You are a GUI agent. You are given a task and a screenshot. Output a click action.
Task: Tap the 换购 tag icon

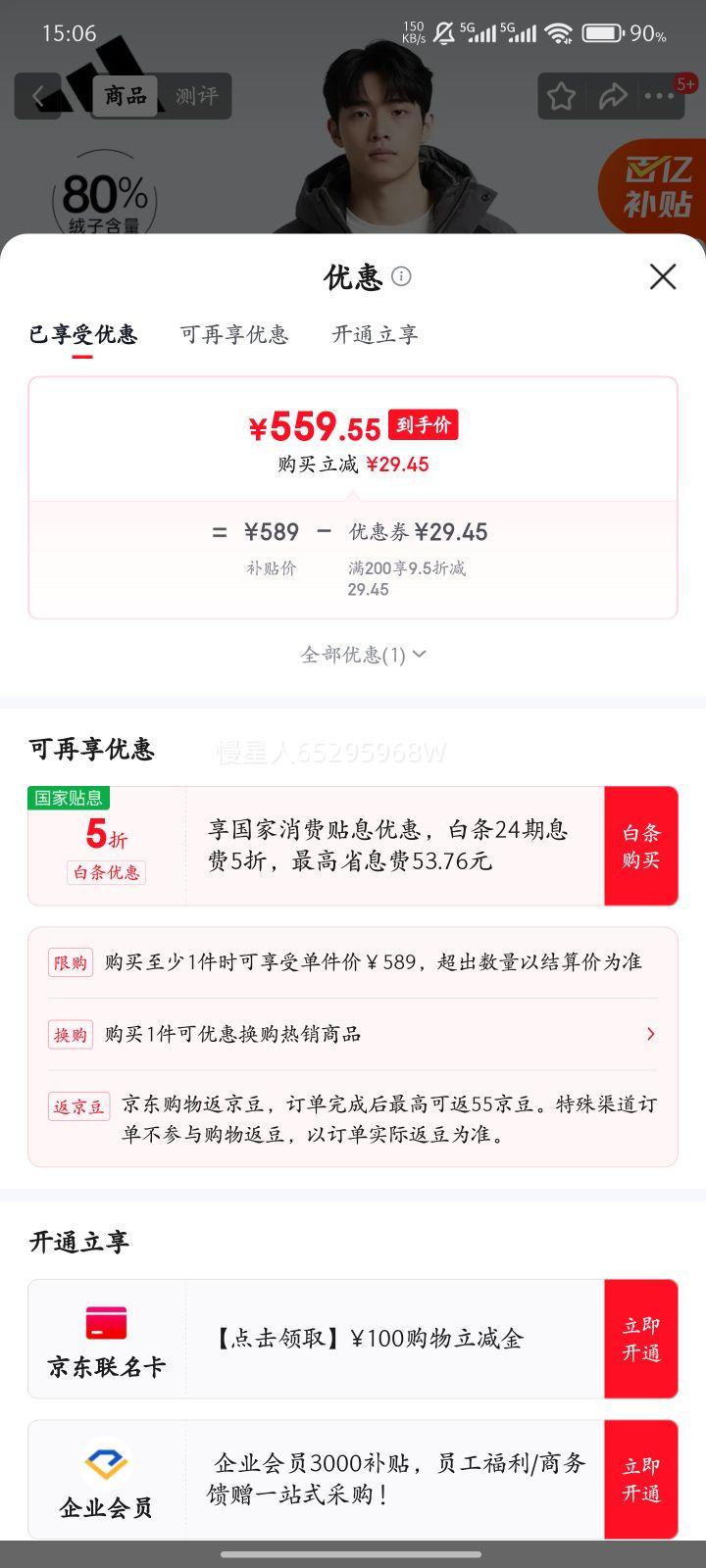[70, 1034]
